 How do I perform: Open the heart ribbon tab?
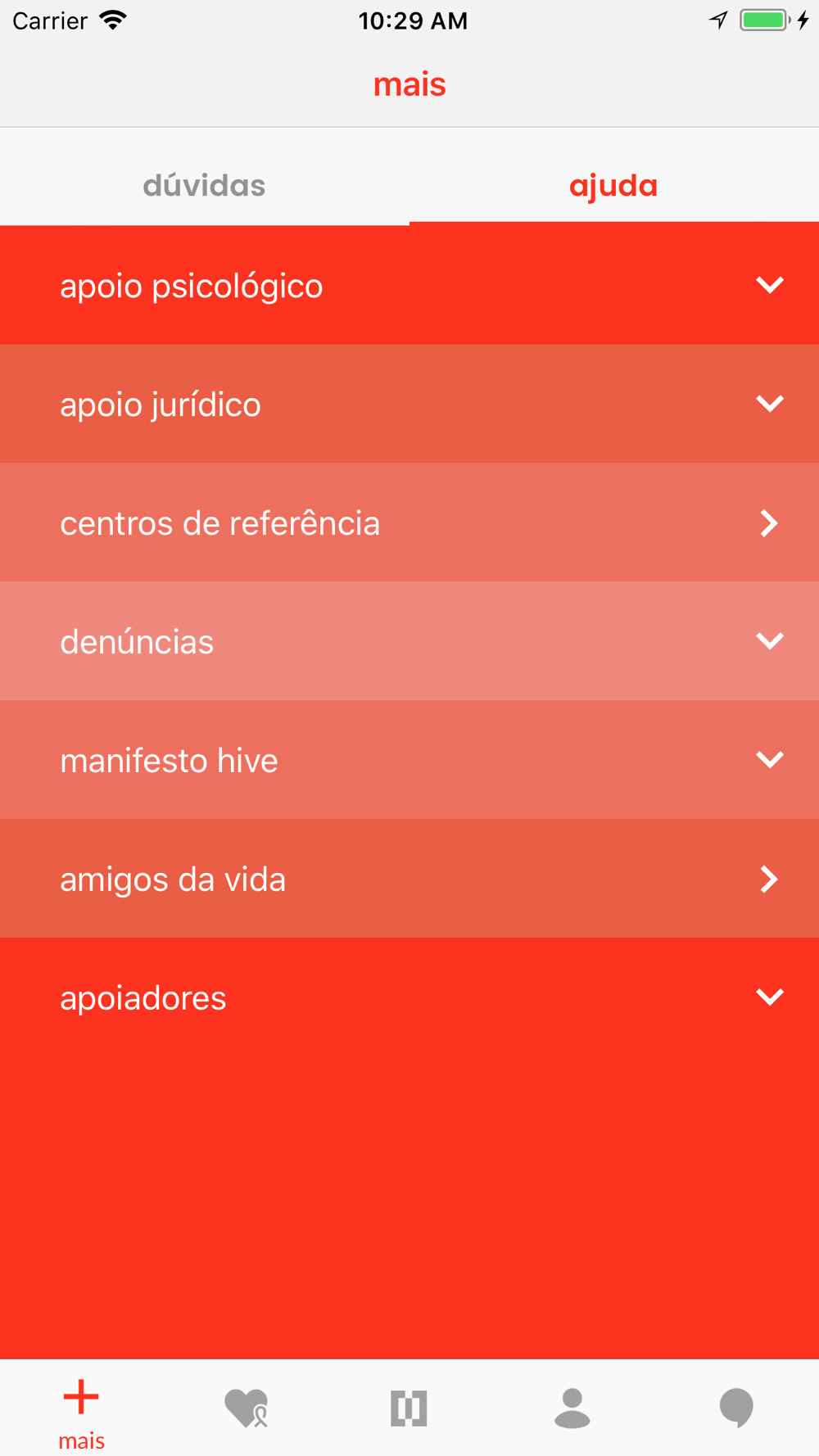tap(246, 1408)
